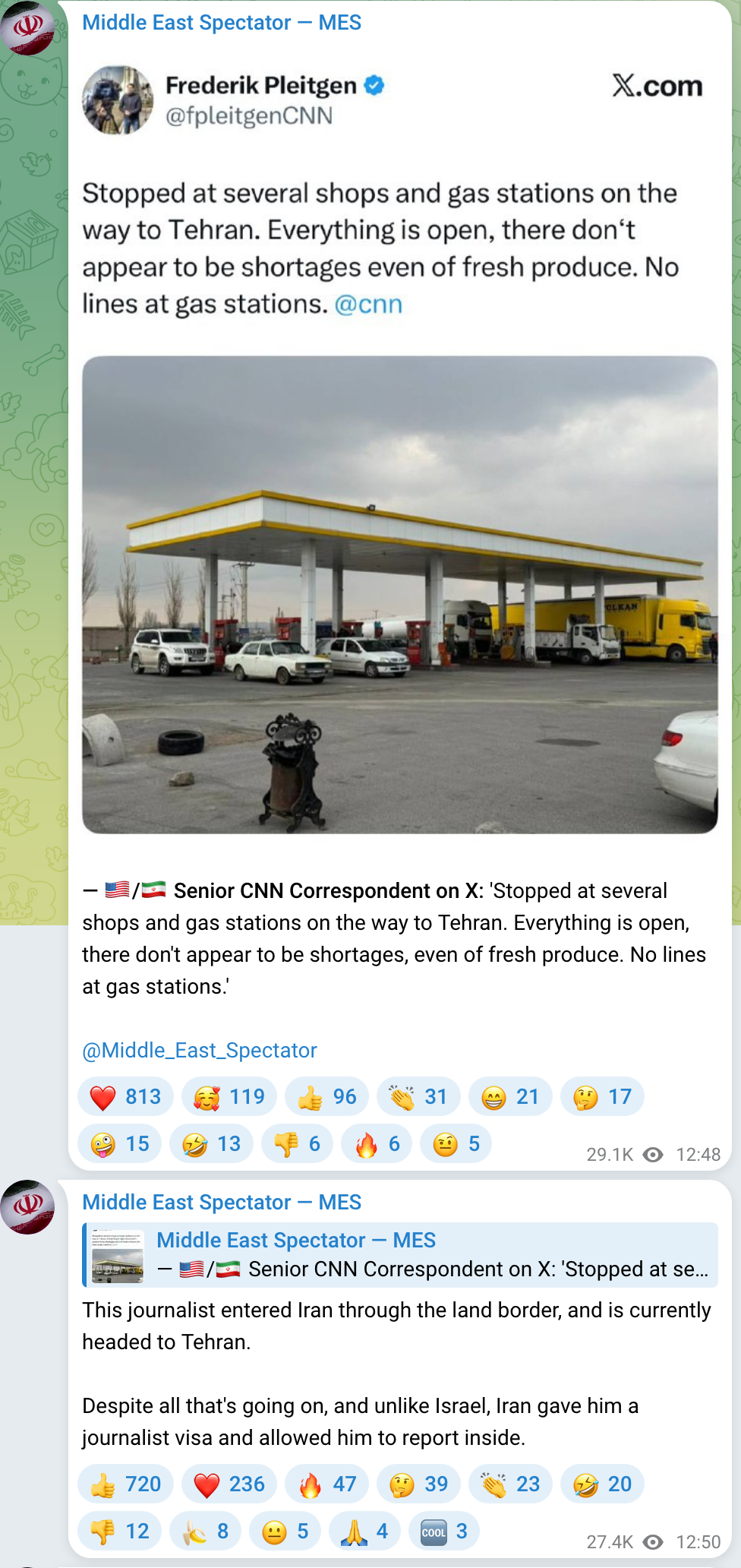Image resolution: width=741 pixels, height=1568 pixels.
Task: Select the banana reaction showing 8
Action: [x=205, y=1532]
